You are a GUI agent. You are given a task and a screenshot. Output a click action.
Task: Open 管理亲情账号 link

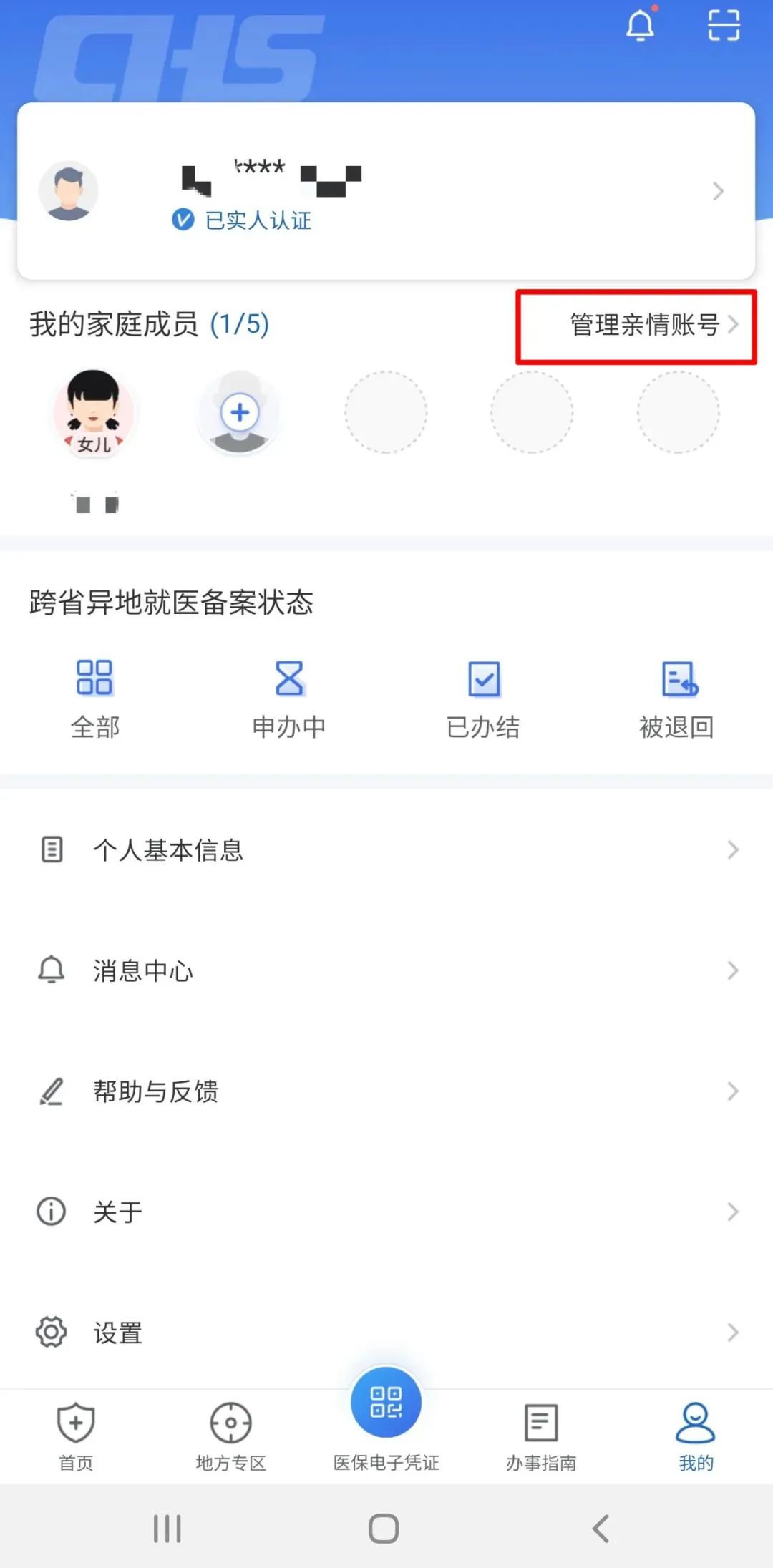643,326
